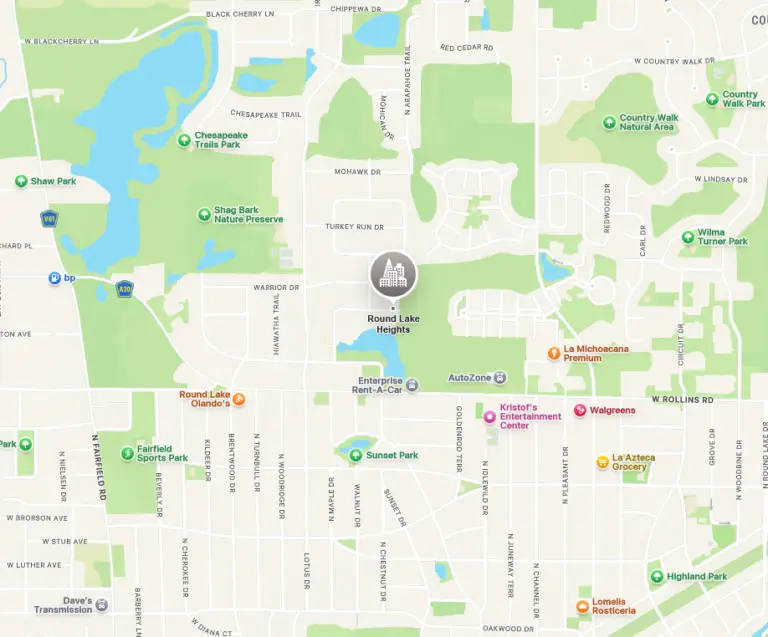The height and width of the screenshot is (637, 768).
Task: Open La Azteca Grocery marker
Action: pyautogui.click(x=602, y=462)
